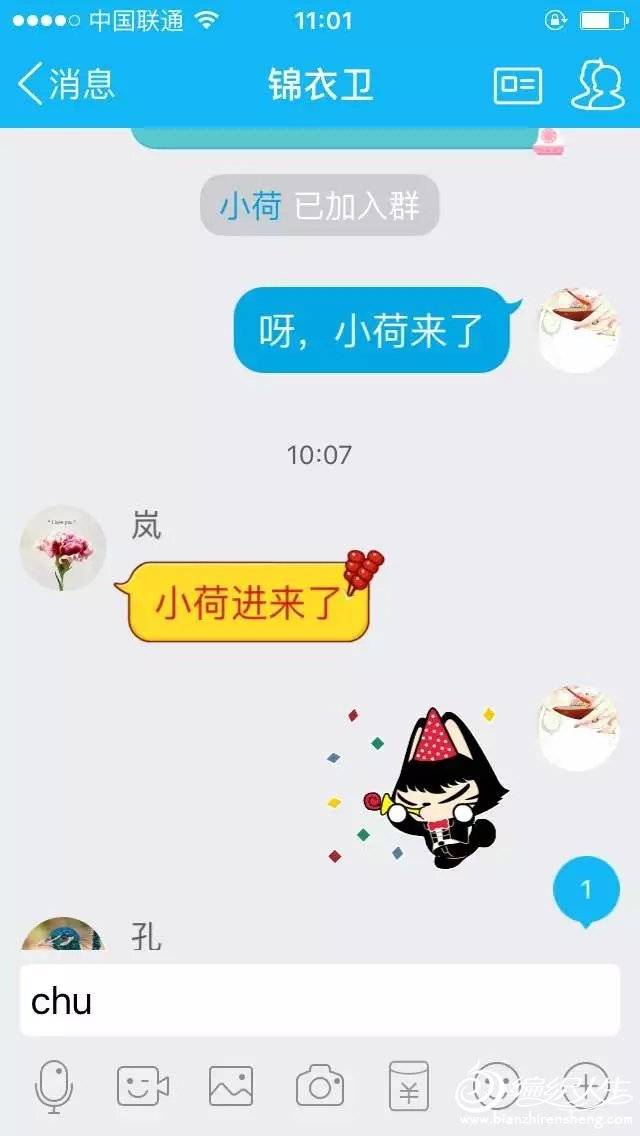The image size is (640, 1136).
Task: Tap 岚's carnation avatar
Action: pyautogui.click(x=63, y=548)
